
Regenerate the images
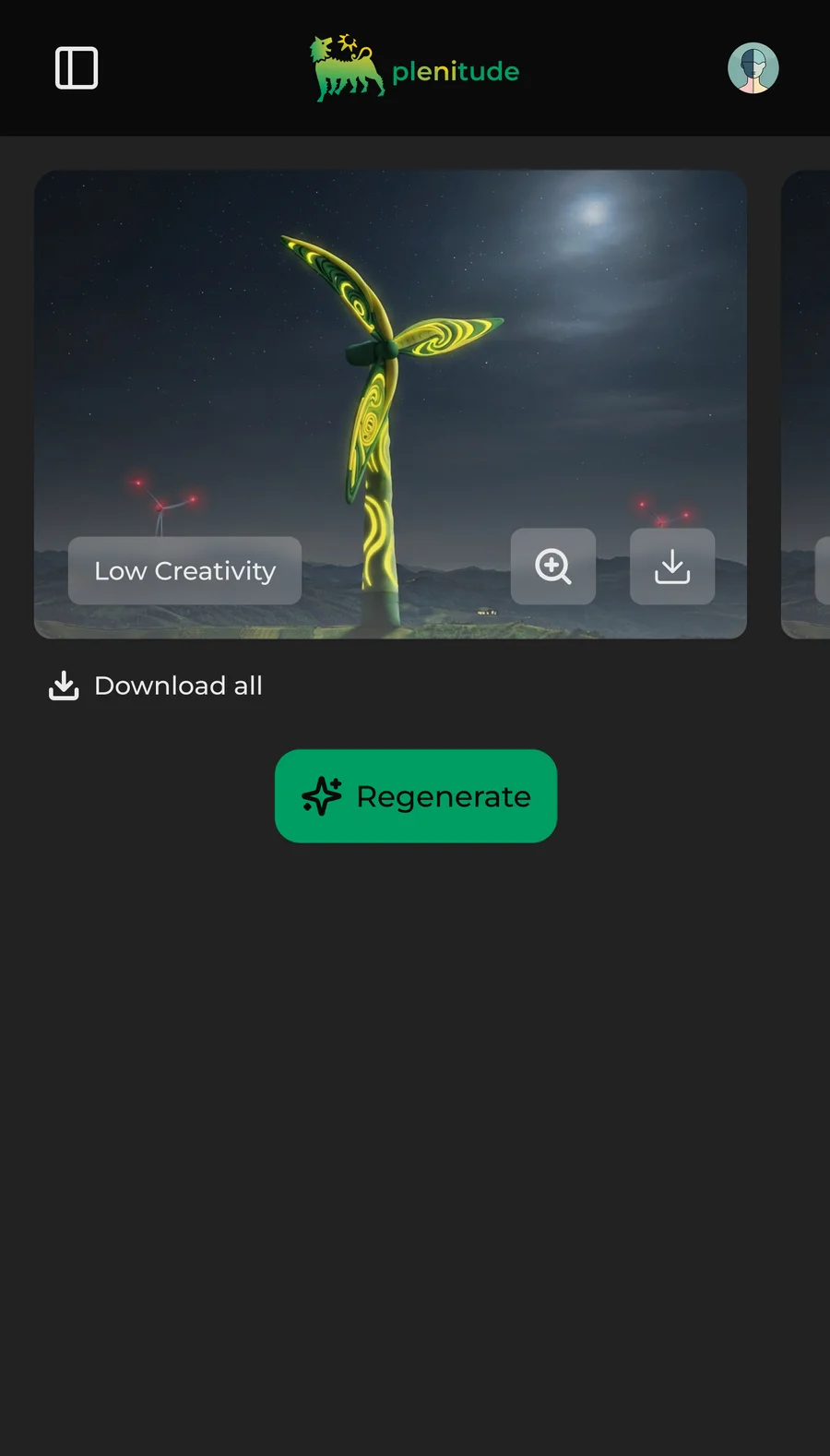tap(416, 795)
